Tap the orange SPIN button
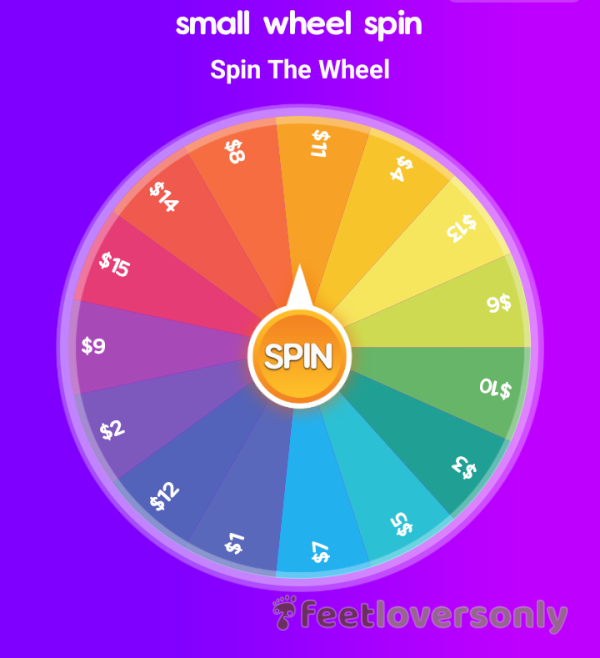This screenshot has width=600, height=658. tap(298, 355)
